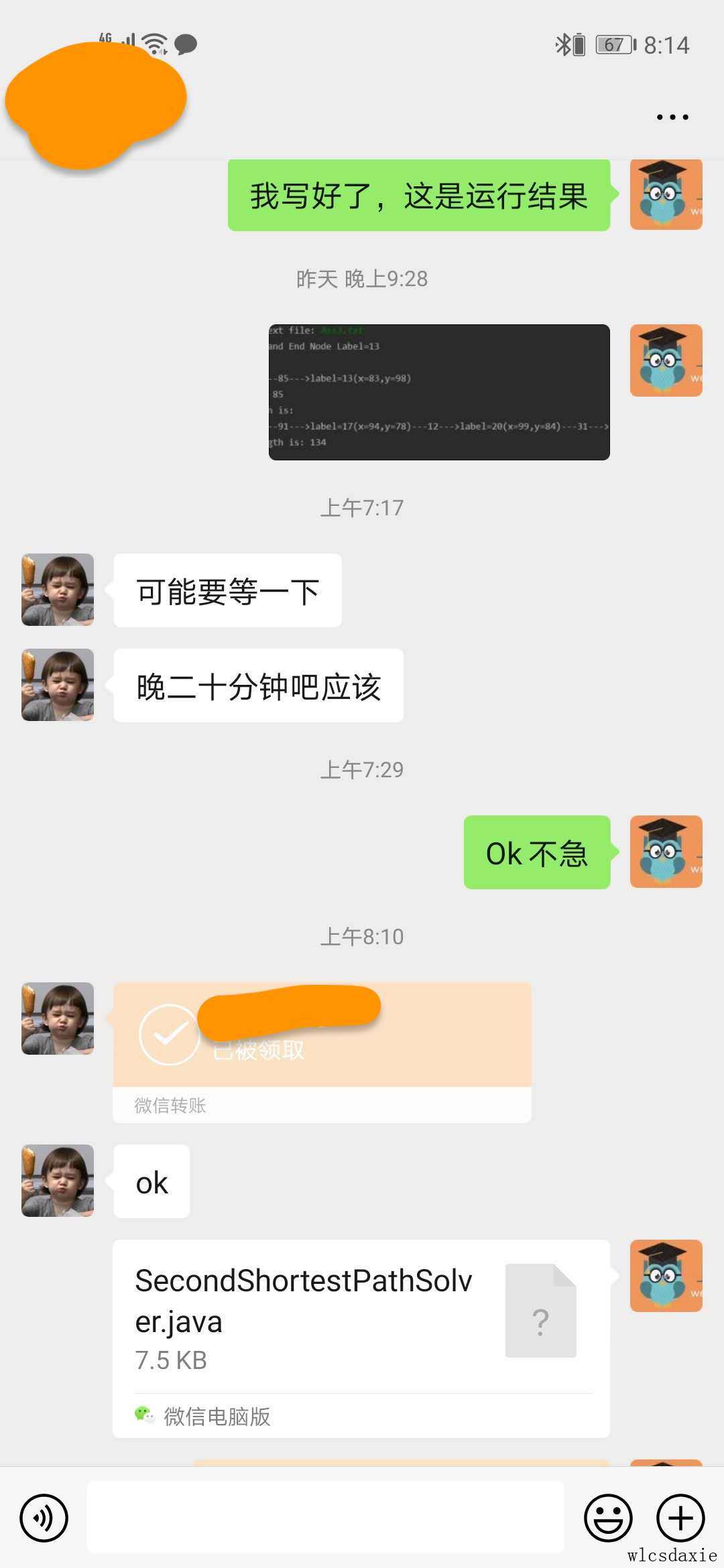
Task: Open the 微信转账 transfer message
Action: pos(322,1051)
